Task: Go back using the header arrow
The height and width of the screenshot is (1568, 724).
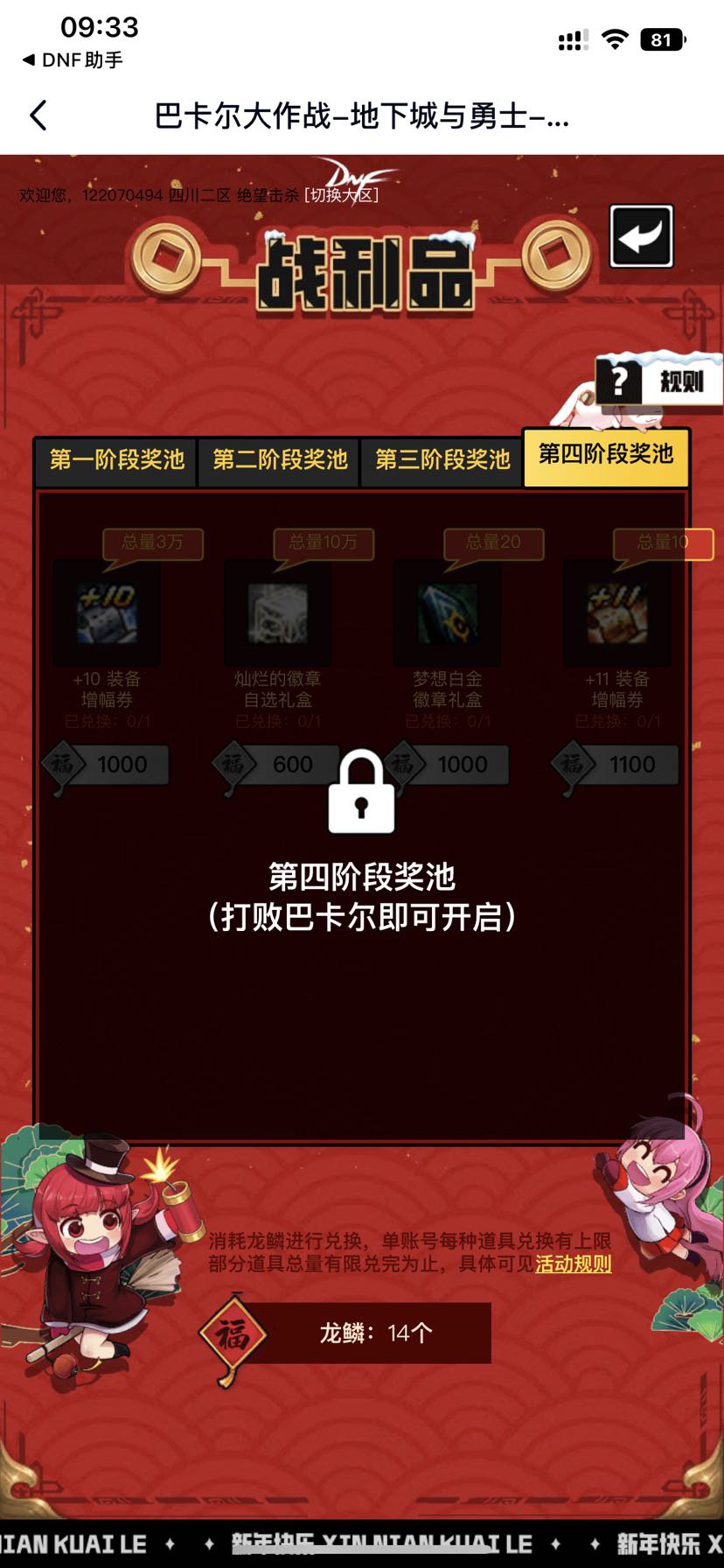Action: tap(38, 115)
